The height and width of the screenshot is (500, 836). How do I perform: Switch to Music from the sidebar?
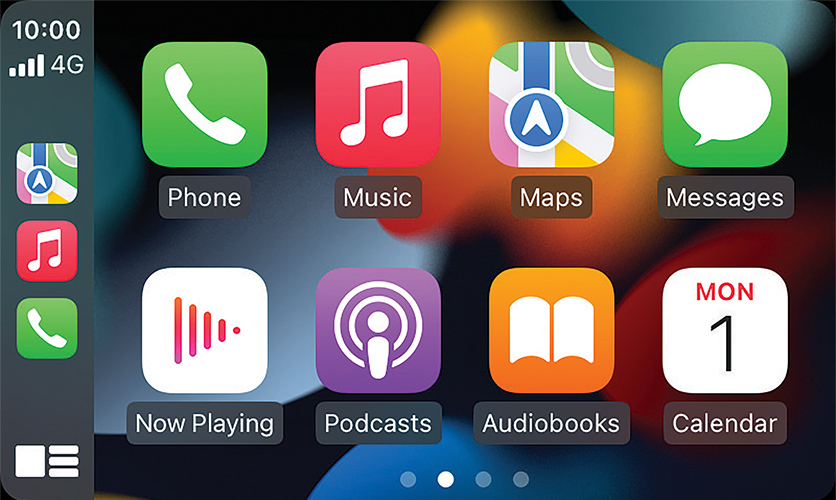(46, 250)
